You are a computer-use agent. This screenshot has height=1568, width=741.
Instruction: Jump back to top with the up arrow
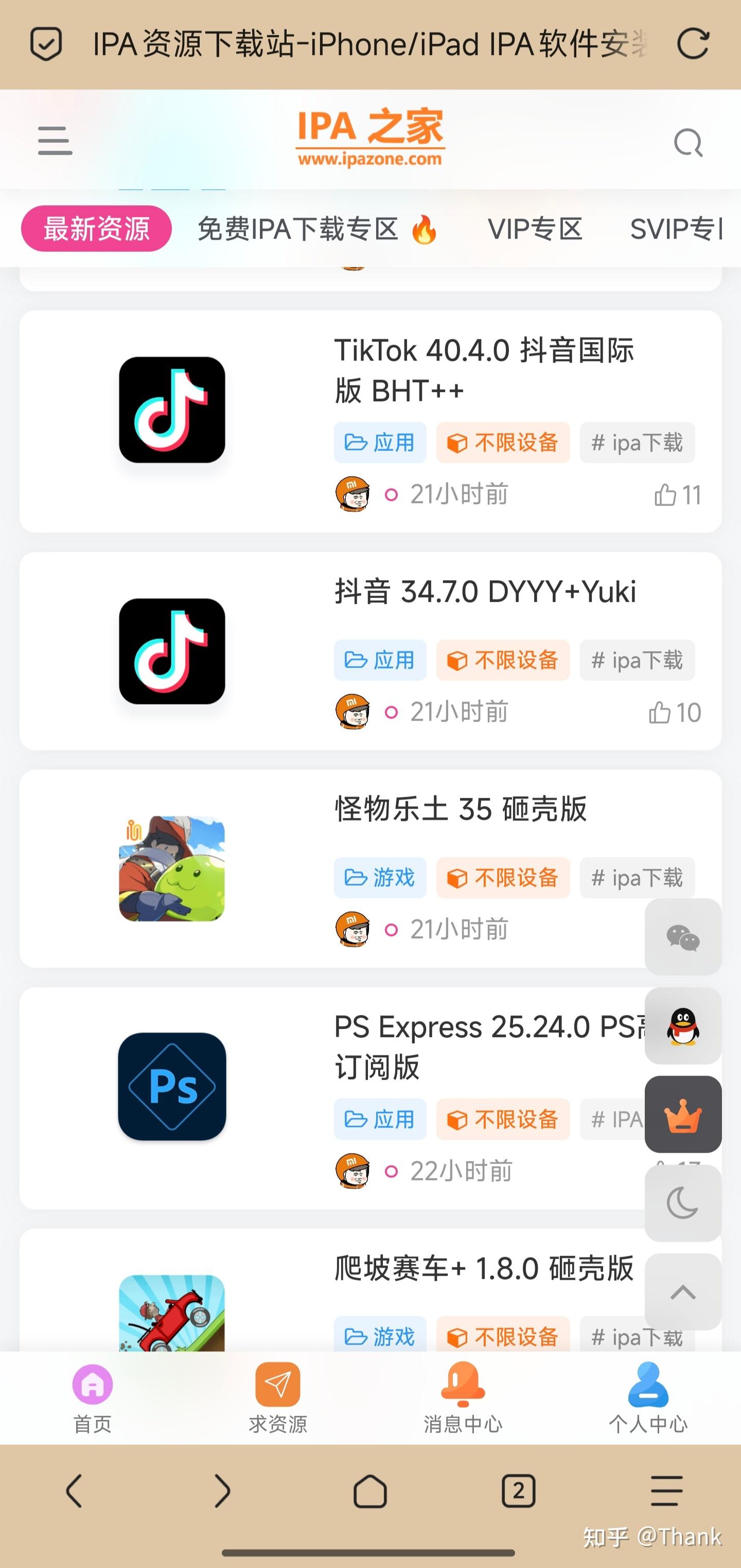click(x=683, y=1292)
